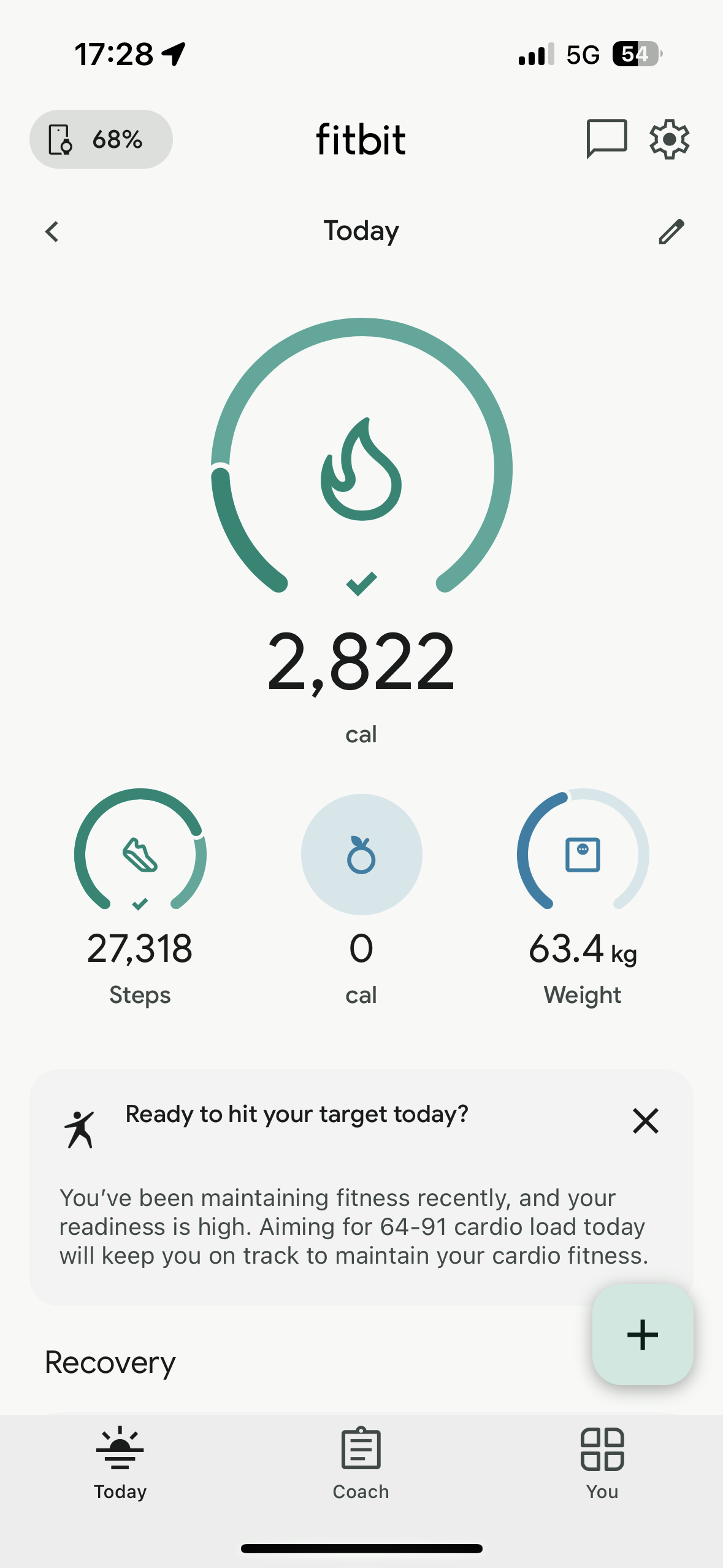Open the Weight tile
Viewport: 723px width, 1568px height.
[x=583, y=854]
